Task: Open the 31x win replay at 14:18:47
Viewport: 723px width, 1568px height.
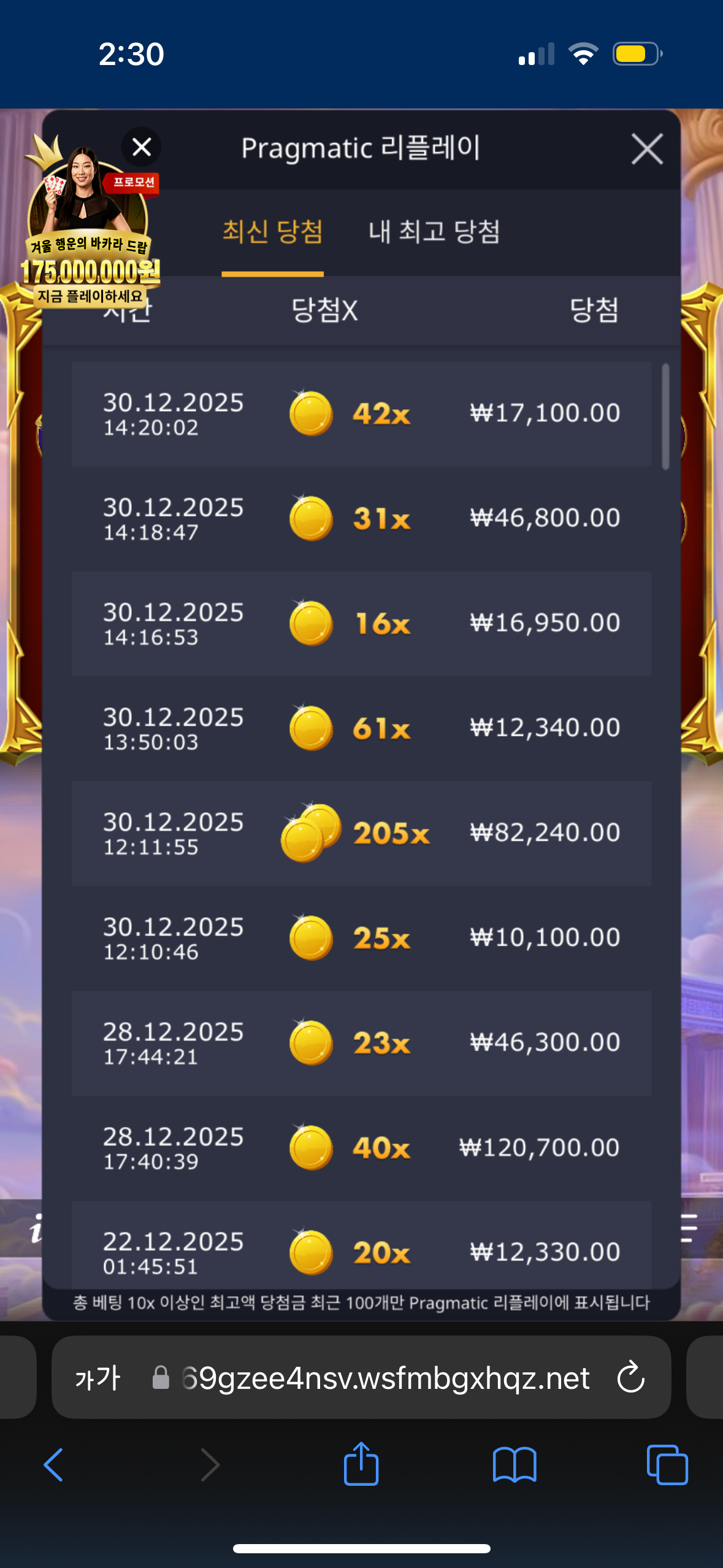Action: 361,518
